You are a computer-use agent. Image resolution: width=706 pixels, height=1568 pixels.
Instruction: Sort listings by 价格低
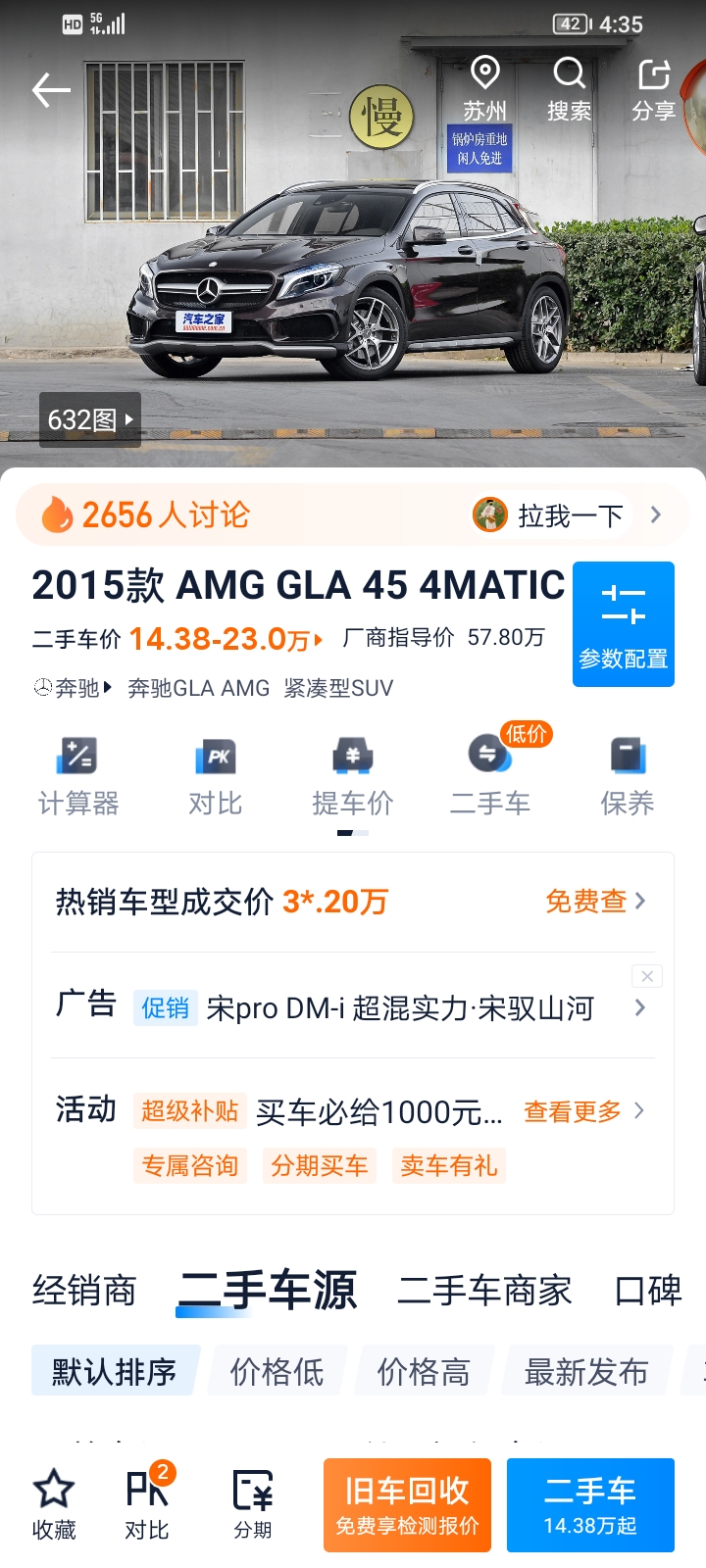pyautogui.click(x=277, y=1371)
